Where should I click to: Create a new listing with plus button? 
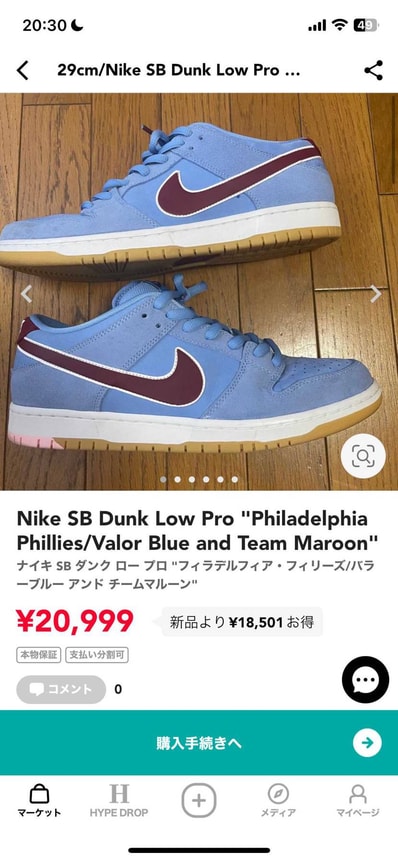[199, 800]
